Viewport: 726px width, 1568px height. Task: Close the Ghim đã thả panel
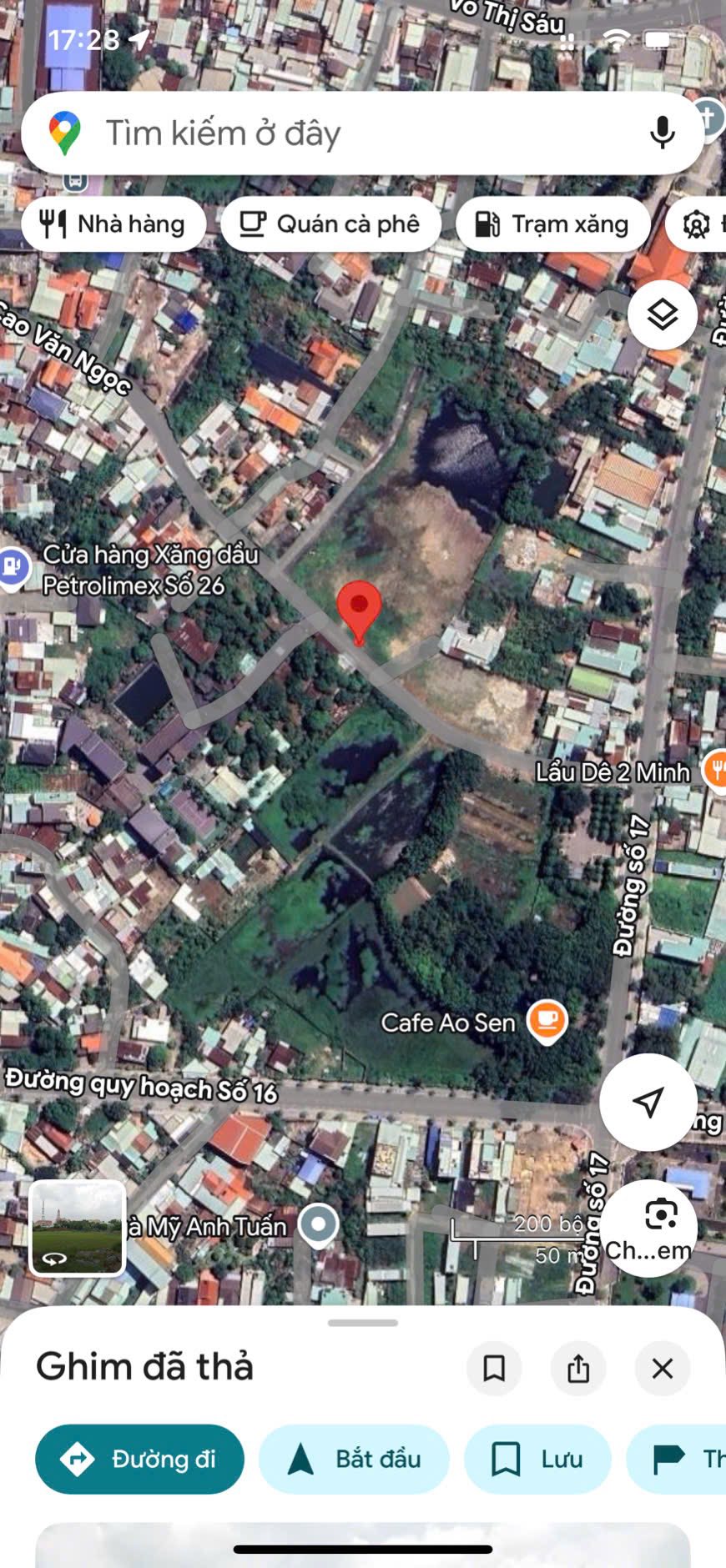click(x=663, y=1369)
